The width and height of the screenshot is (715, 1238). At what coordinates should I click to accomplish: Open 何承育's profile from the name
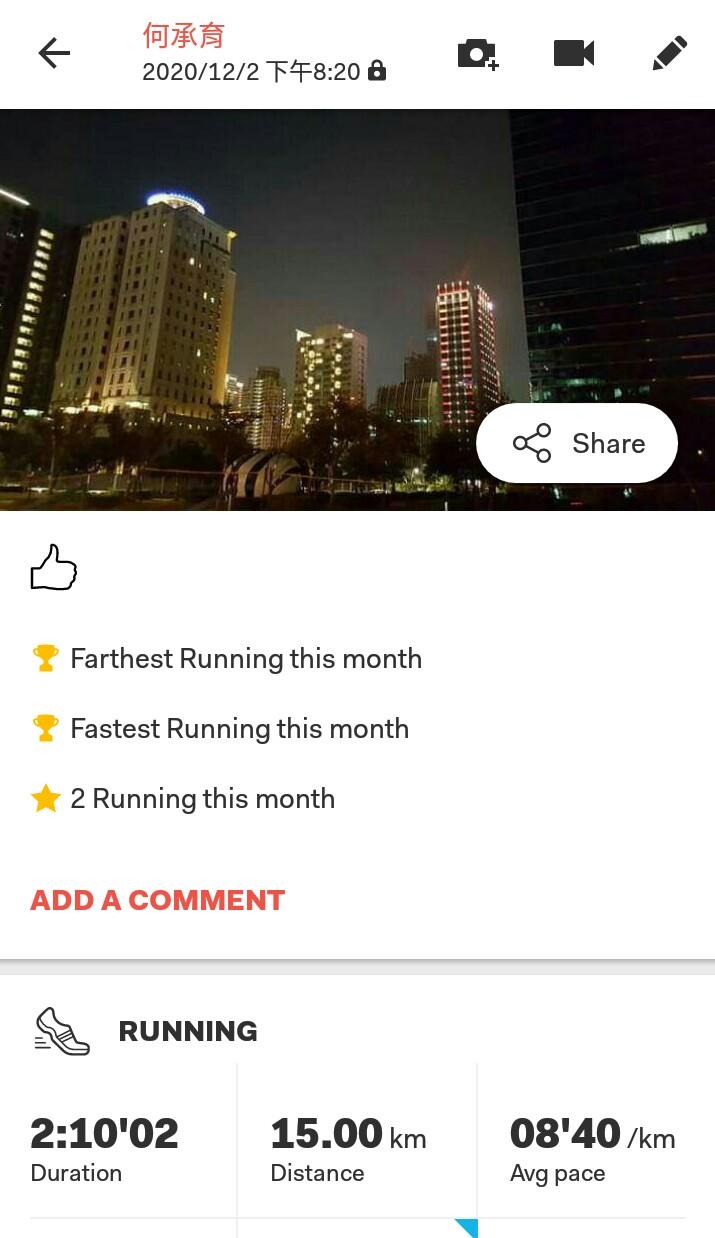pos(183,36)
